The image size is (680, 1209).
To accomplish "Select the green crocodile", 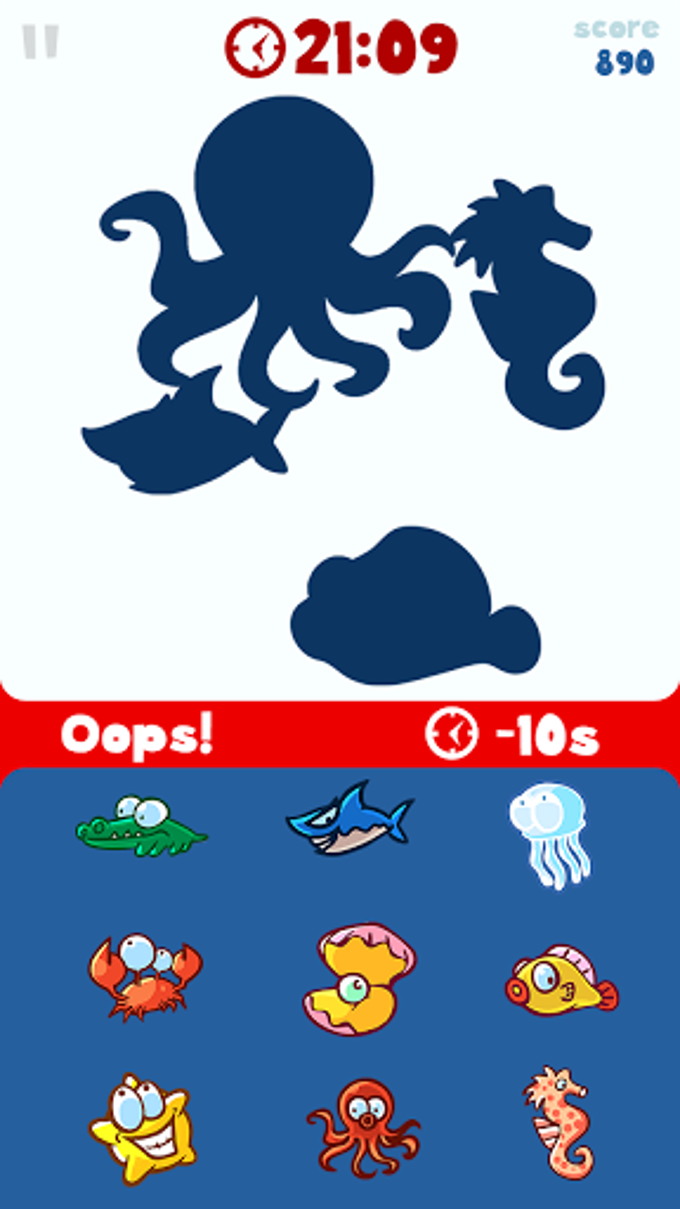I will 140,827.
